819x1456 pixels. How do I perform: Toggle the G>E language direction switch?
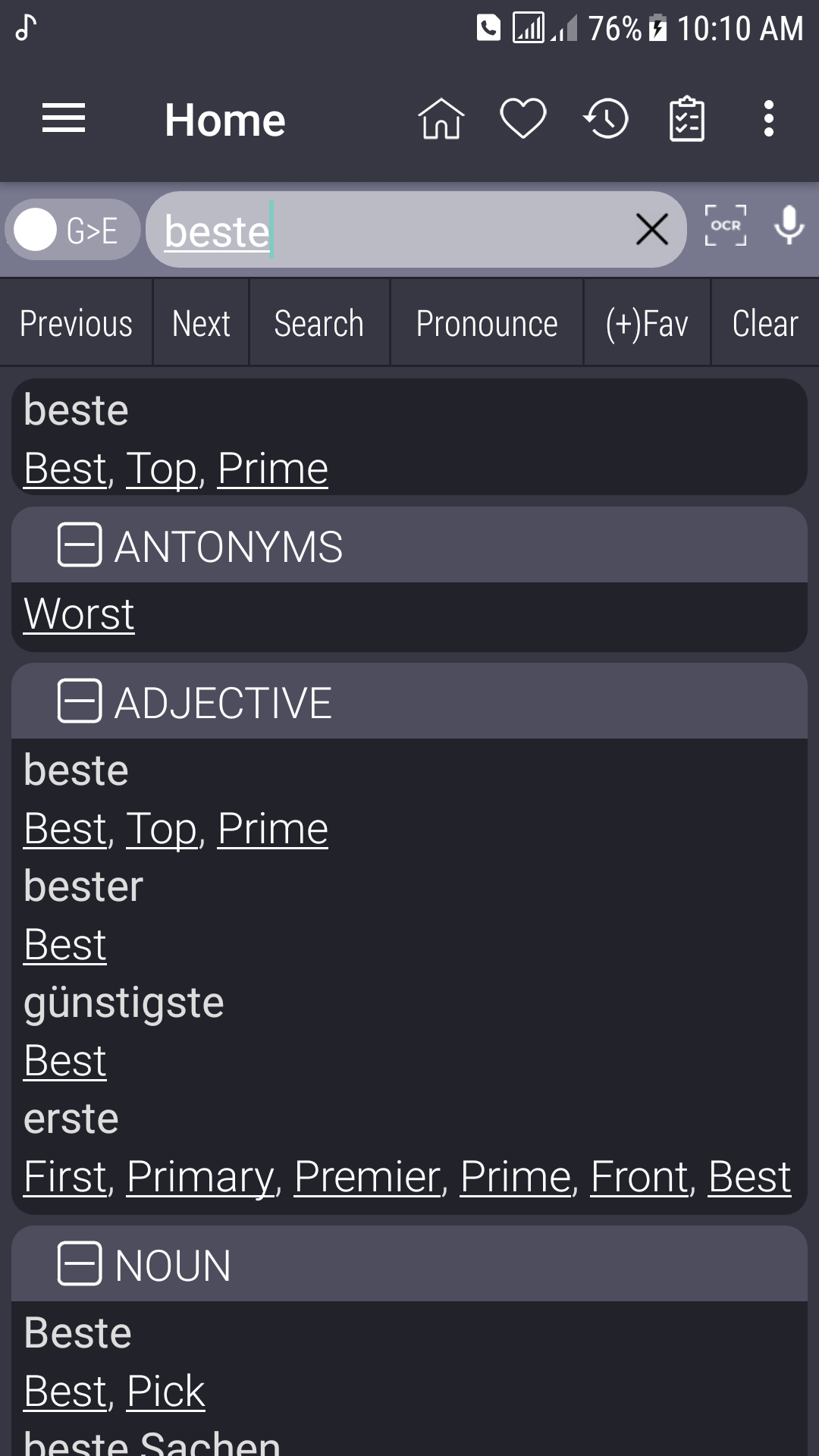[72, 230]
